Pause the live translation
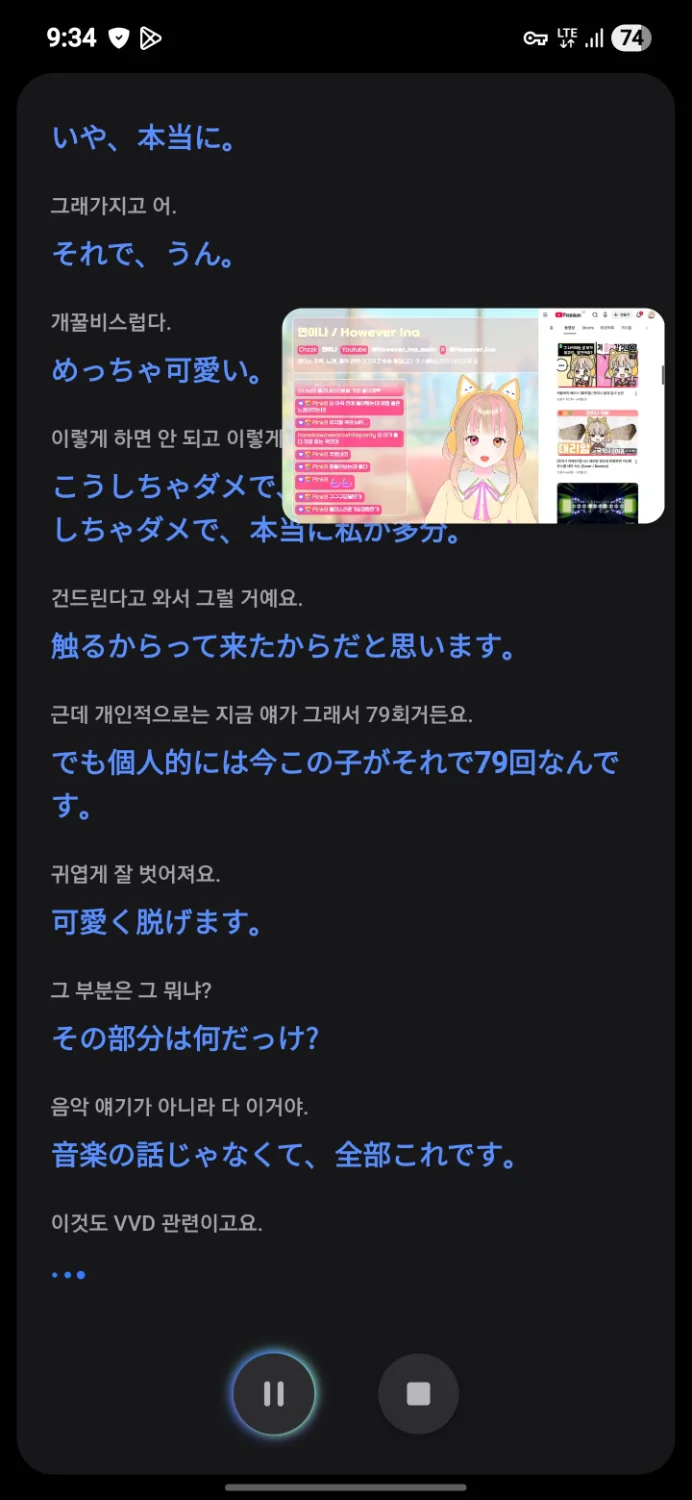This screenshot has width=692, height=1500. point(273,1394)
